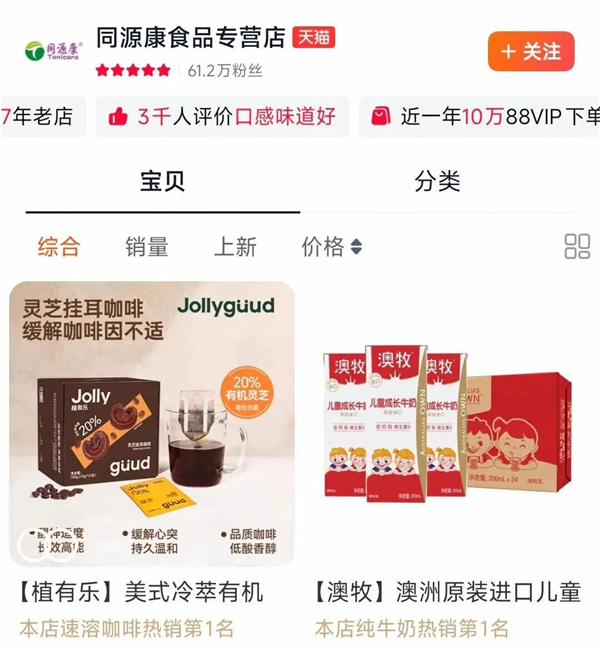Switch to the 宝贝 tab
The height and width of the screenshot is (651, 600).
pos(162,181)
